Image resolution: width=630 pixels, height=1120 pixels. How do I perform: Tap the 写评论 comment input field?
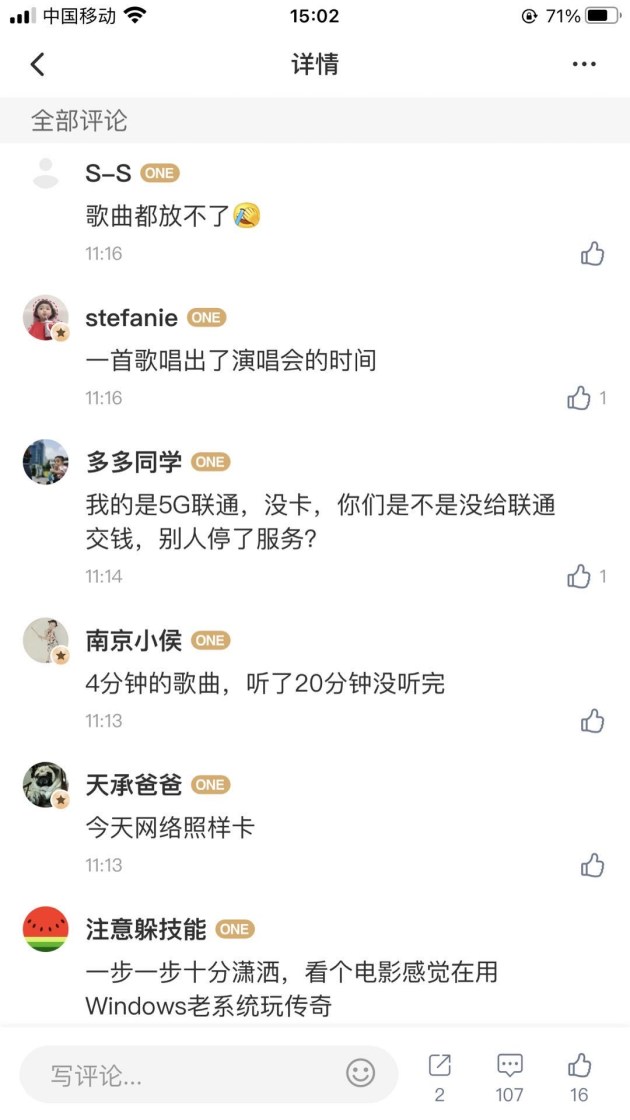click(180, 1075)
